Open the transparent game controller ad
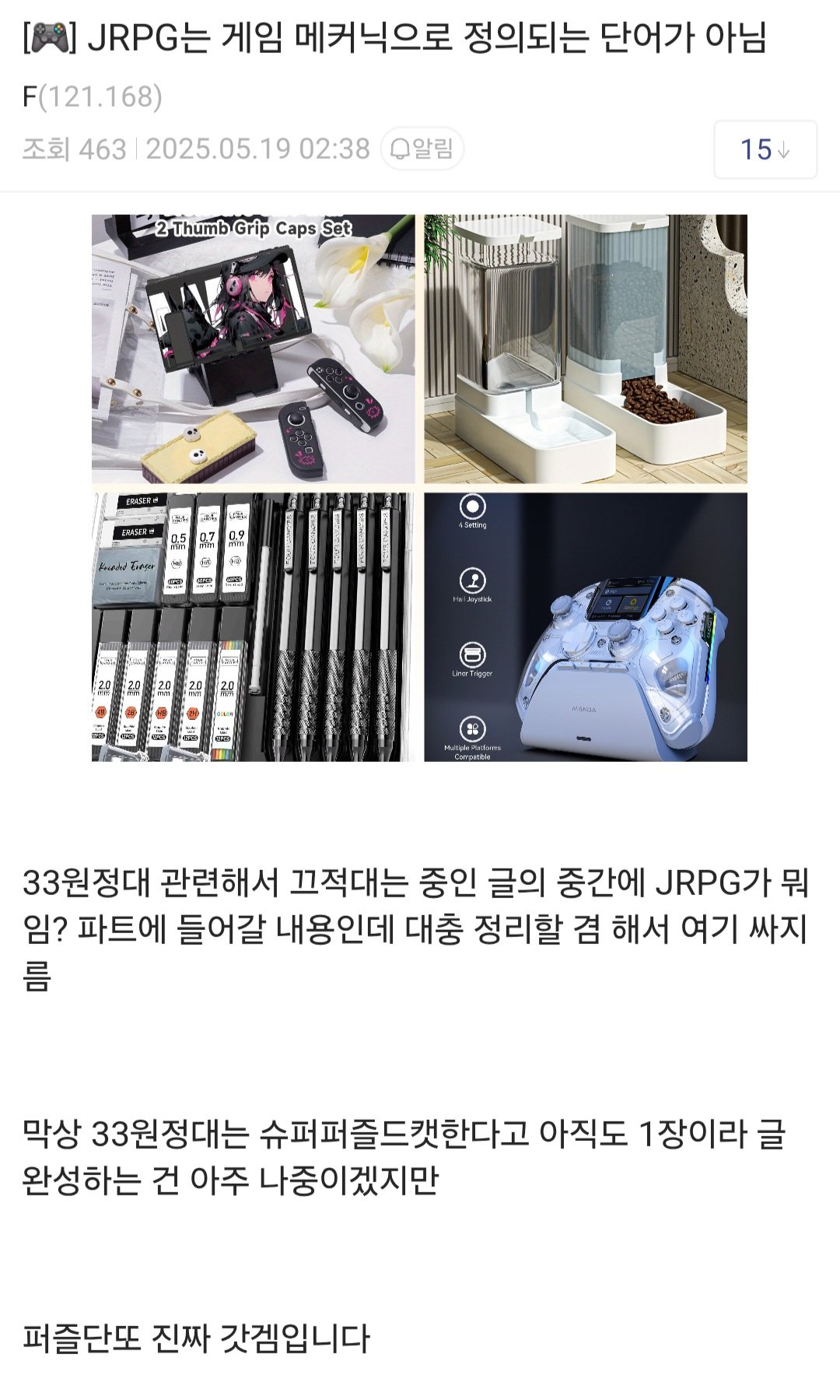The image size is (840, 1400). [x=585, y=626]
